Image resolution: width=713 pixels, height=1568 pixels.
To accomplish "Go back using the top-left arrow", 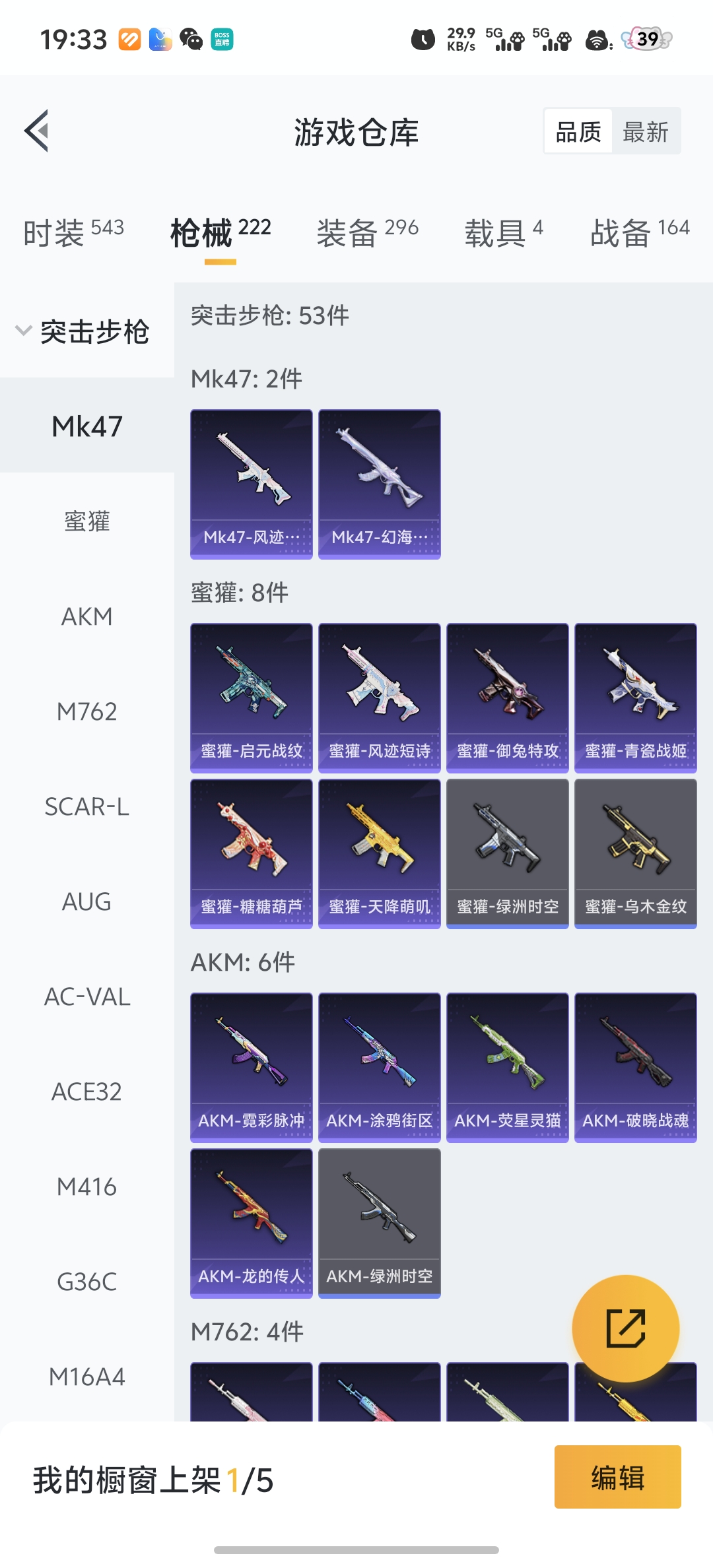I will click(37, 131).
